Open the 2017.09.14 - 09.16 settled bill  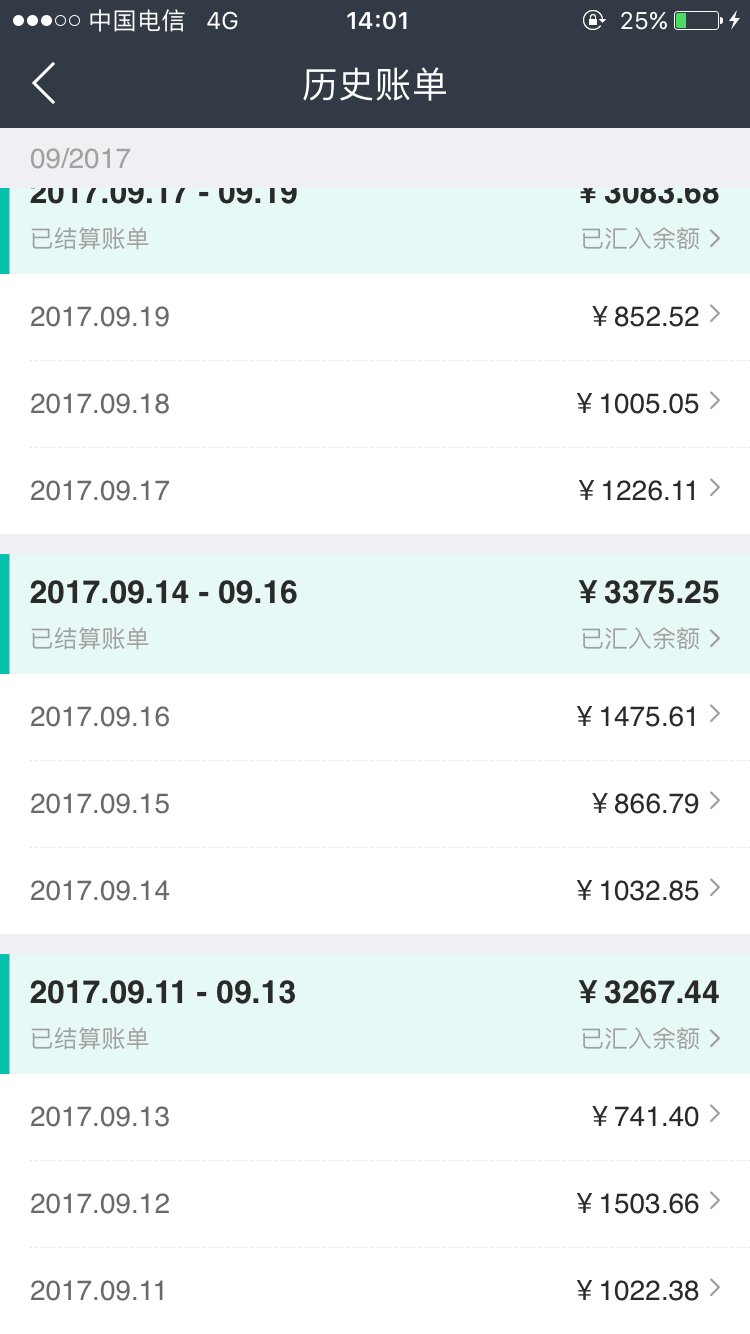click(375, 614)
